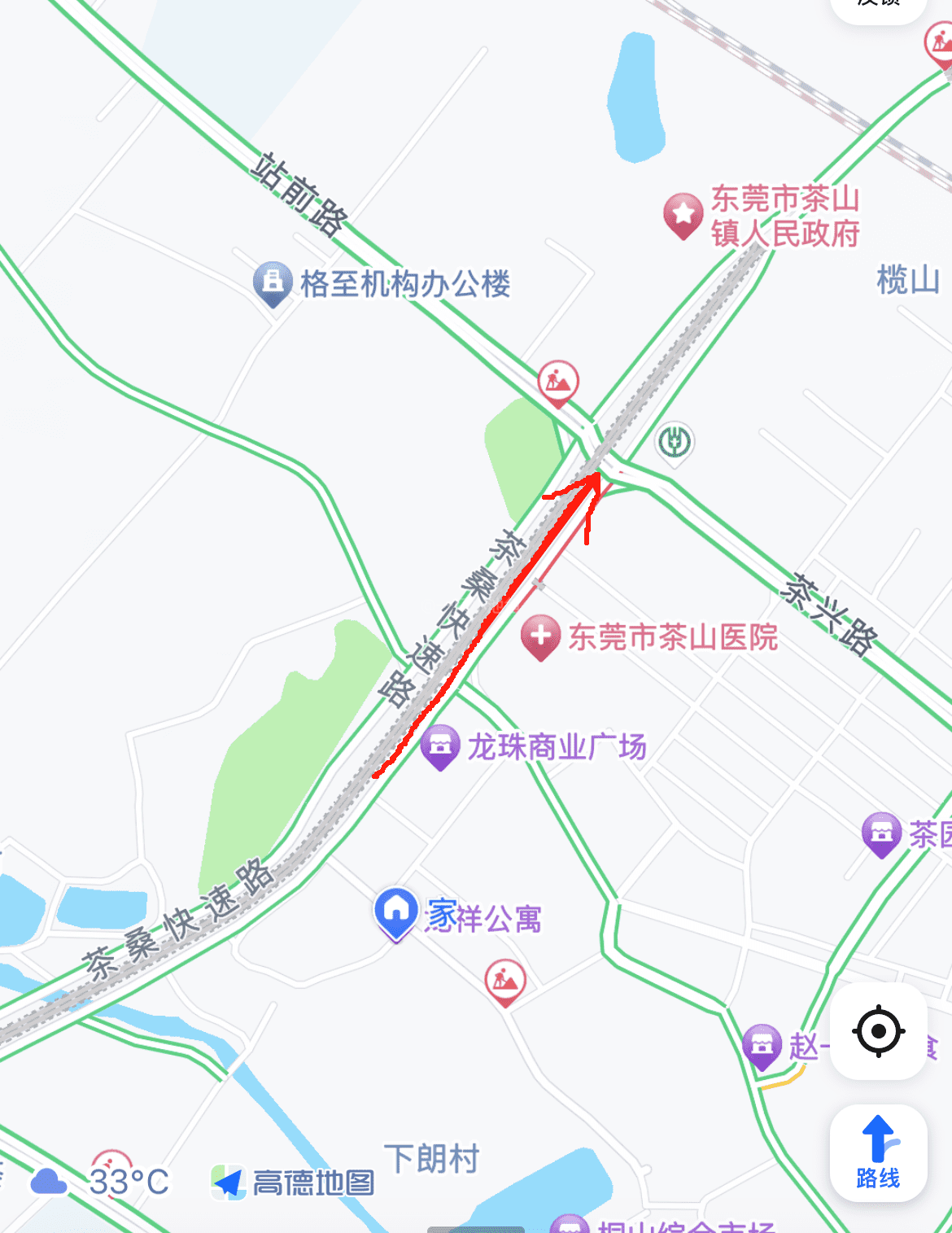Viewport: 952px width, 1233px height.
Task: Open the 路线 route planner
Action: point(878,1152)
